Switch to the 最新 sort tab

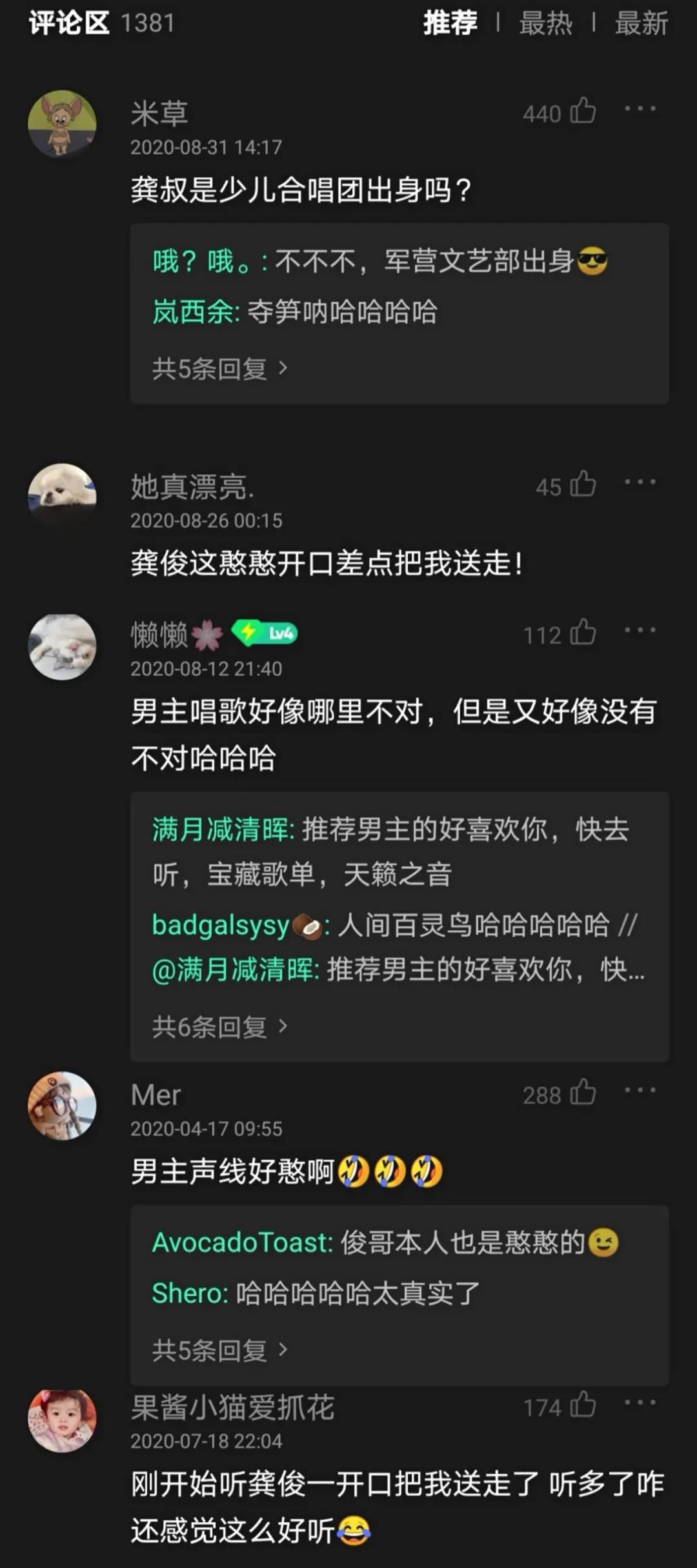point(641,24)
